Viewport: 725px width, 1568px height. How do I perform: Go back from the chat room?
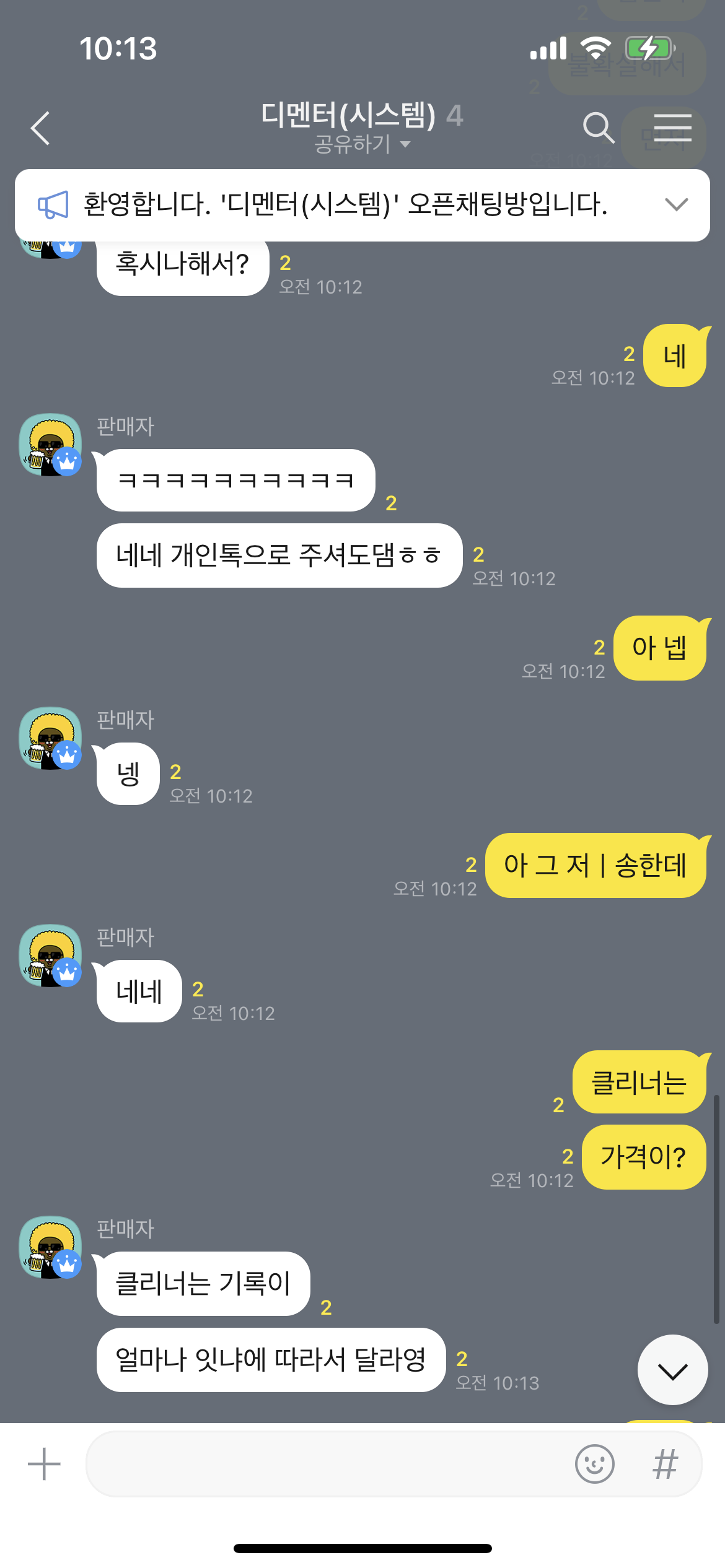(41, 128)
